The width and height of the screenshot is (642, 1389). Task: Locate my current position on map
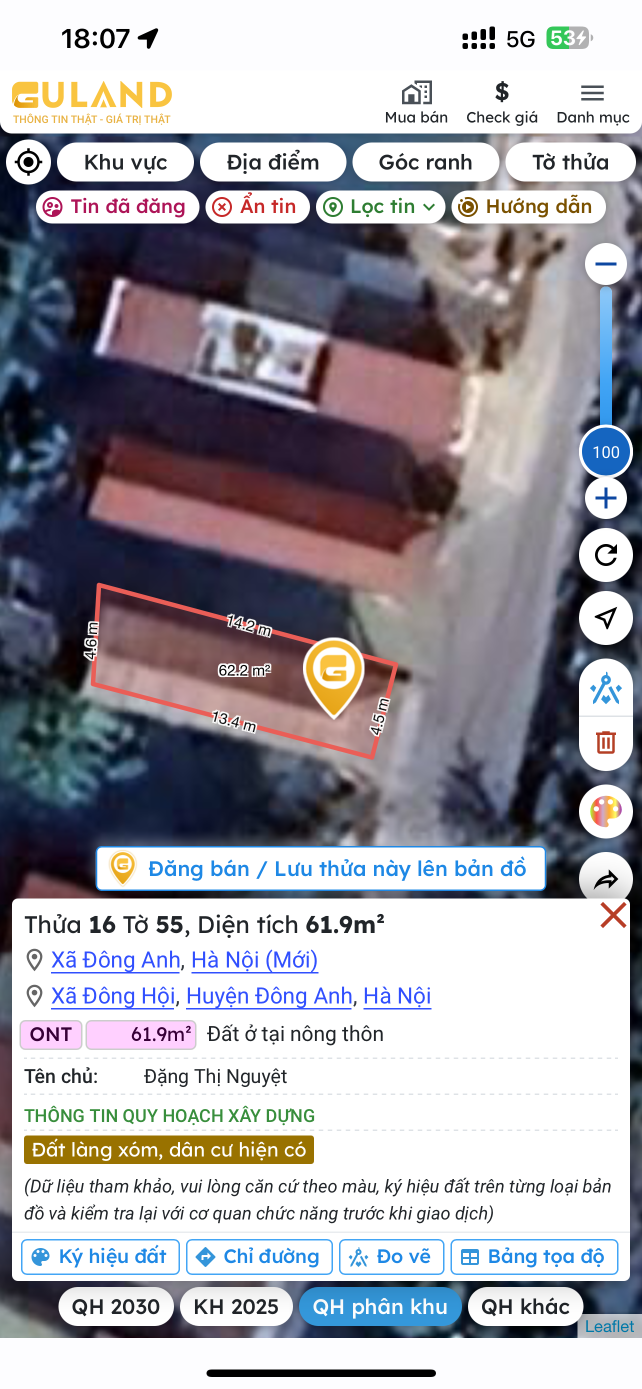click(29, 162)
